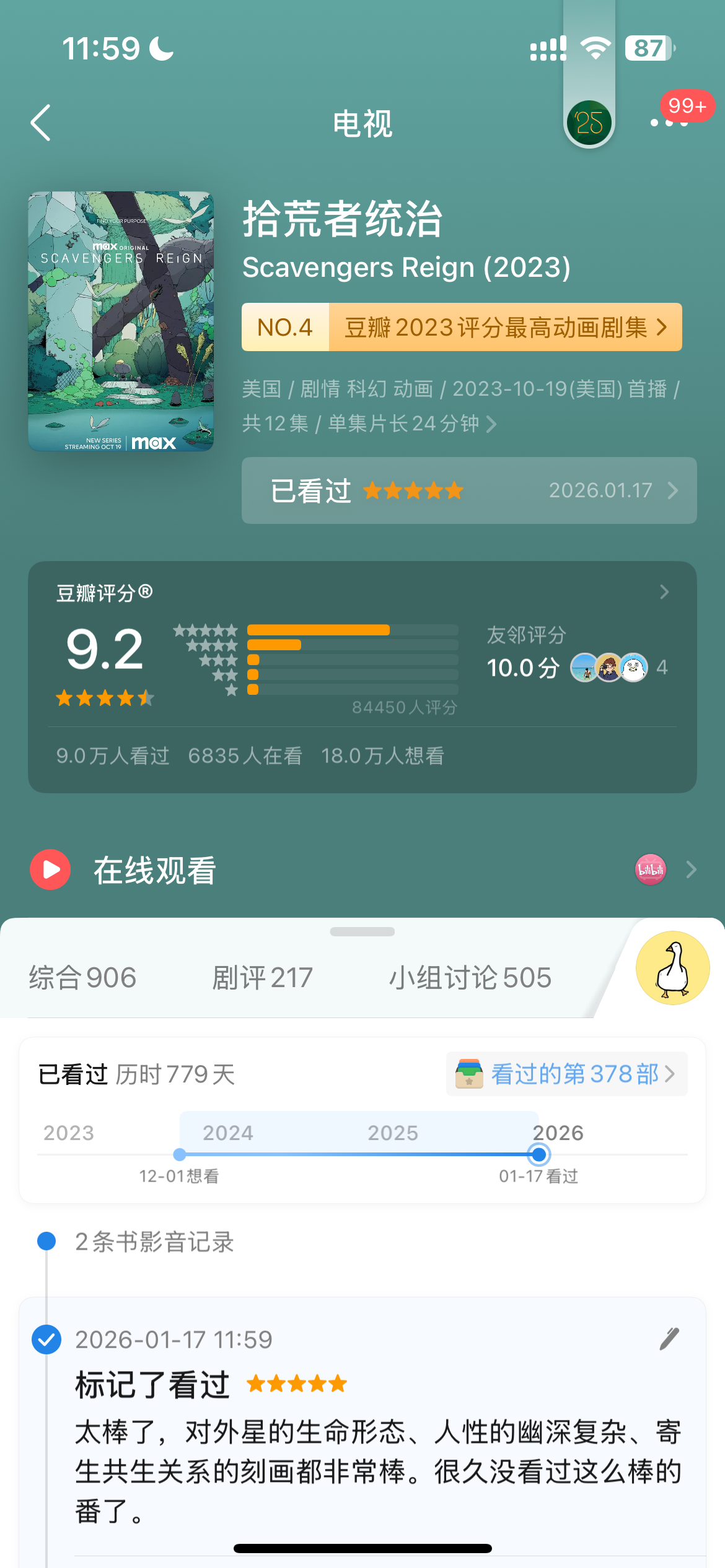Screen dimensions: 725x1568
Task: Open the 豆瓣评分 rating details
Action: (x=664, y=593)
